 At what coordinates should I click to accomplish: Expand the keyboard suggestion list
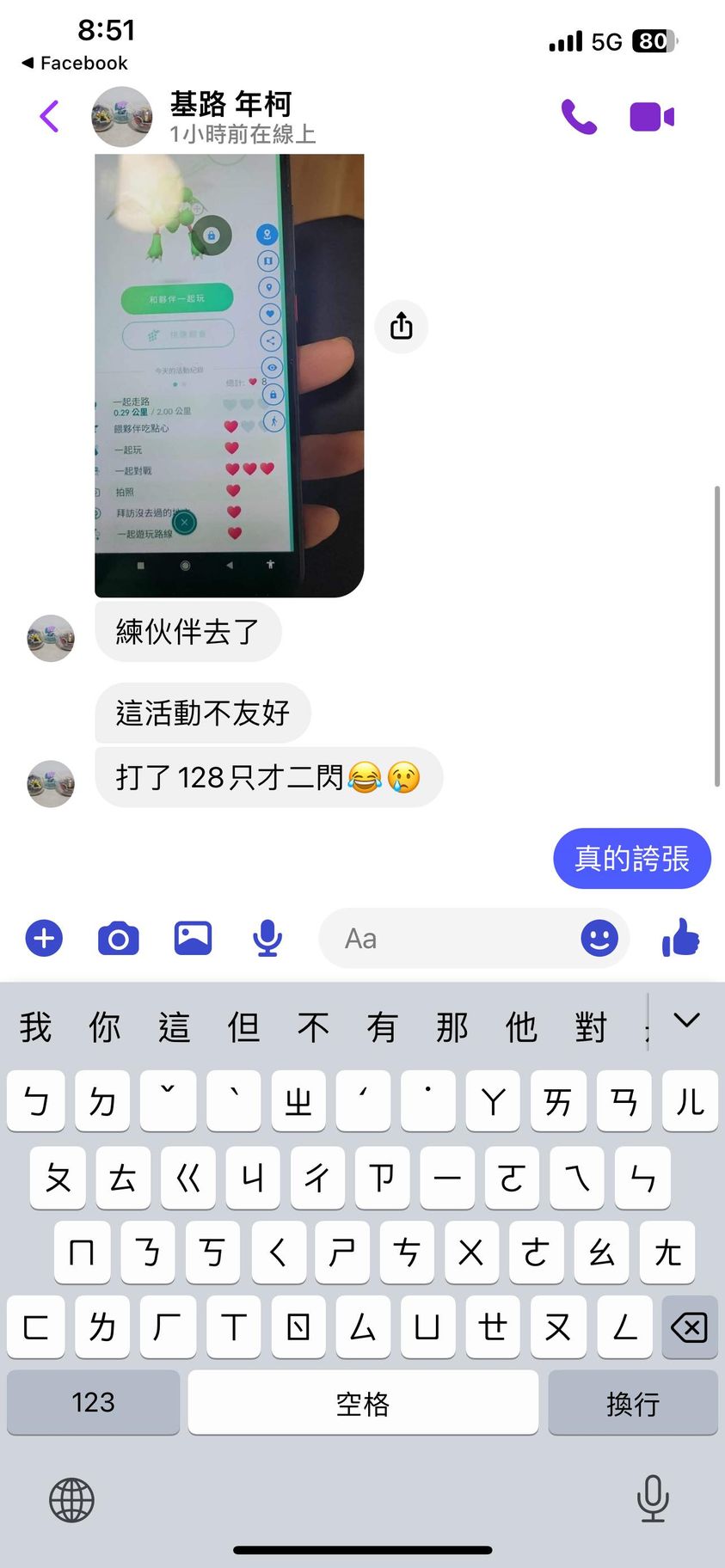[686, 1020]
